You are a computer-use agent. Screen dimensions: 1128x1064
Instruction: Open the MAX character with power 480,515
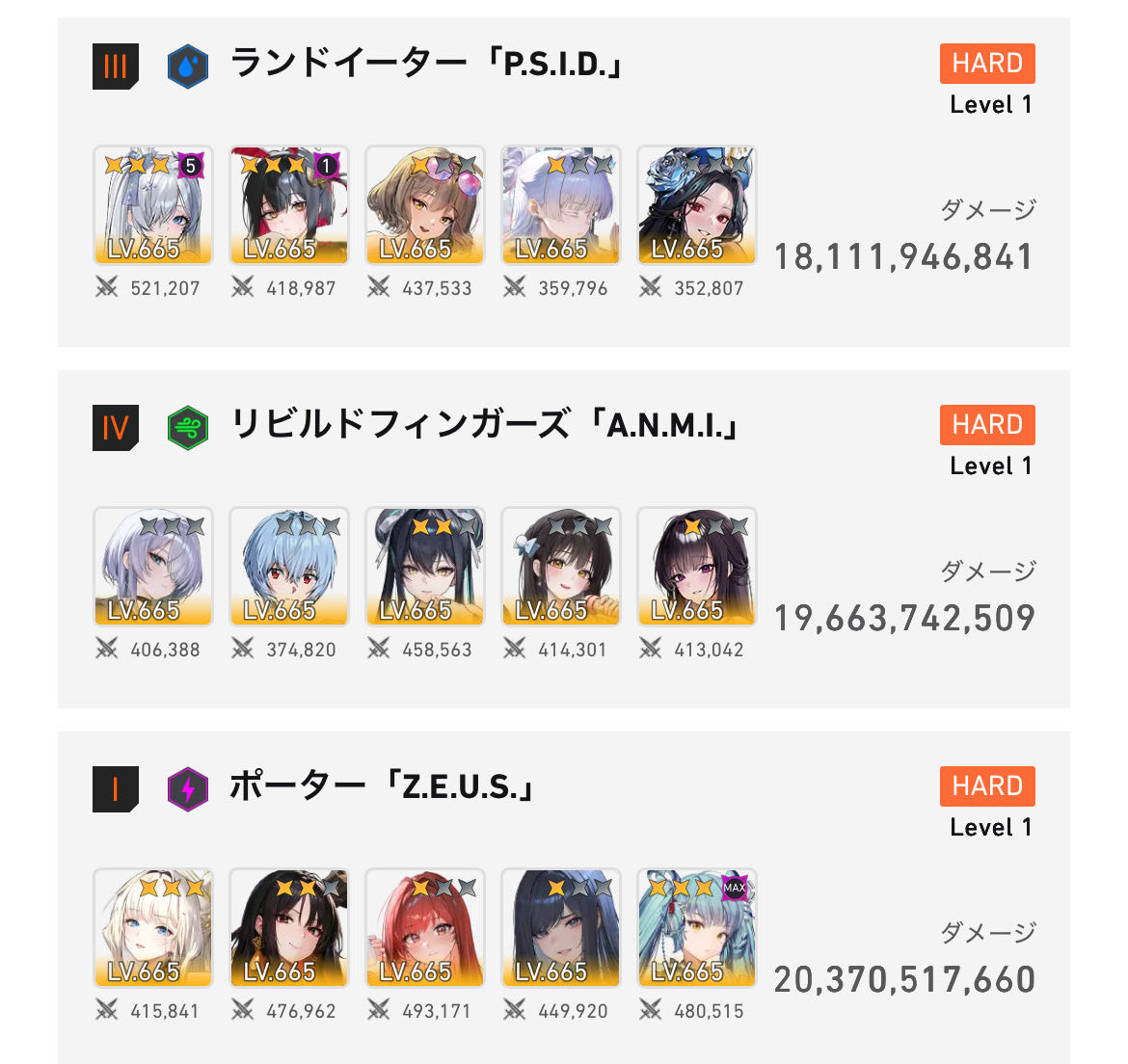(x=697, y=928)
